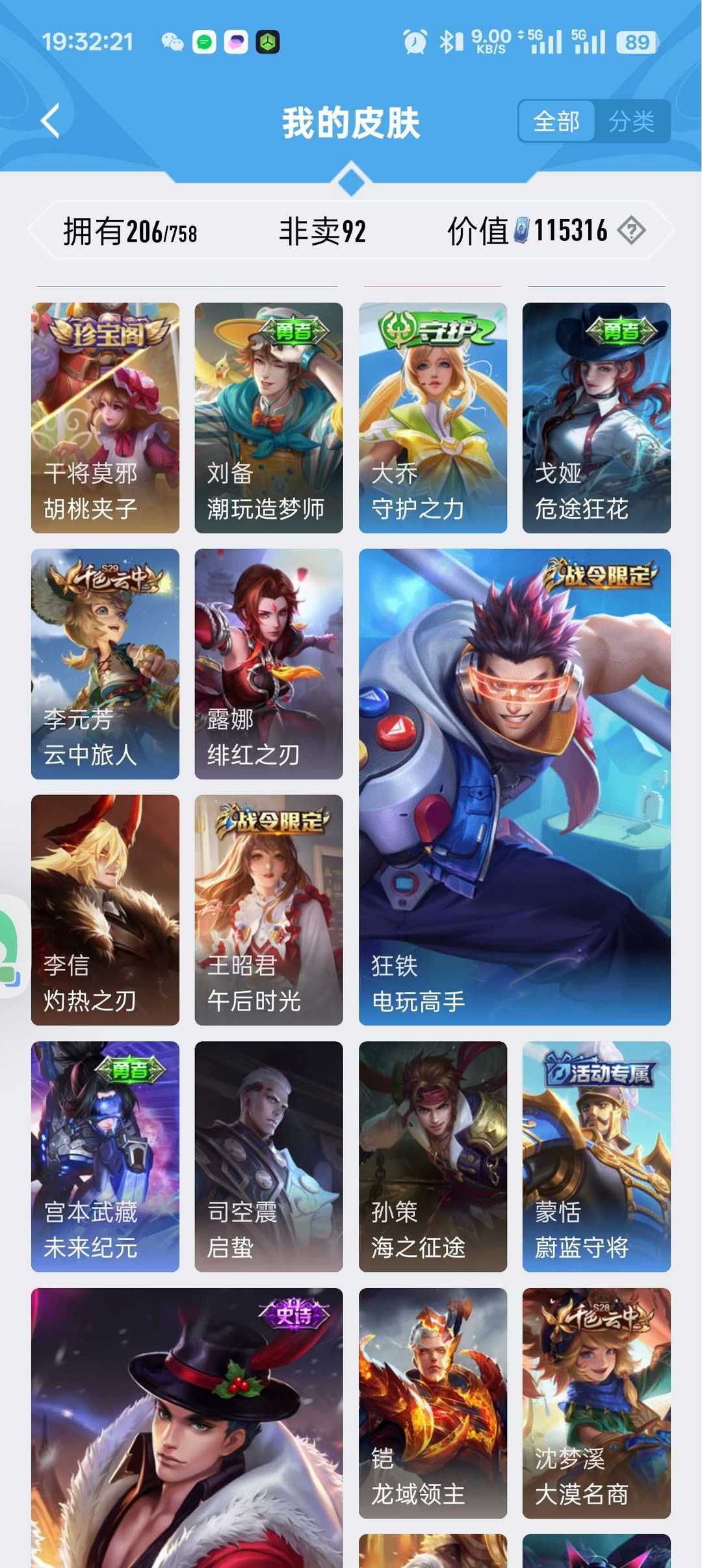The width and height of the screenshot is (702, 1568).
Task: Open 干将莫邪 胡桃夹子 skin card
Action: point(105,418)
